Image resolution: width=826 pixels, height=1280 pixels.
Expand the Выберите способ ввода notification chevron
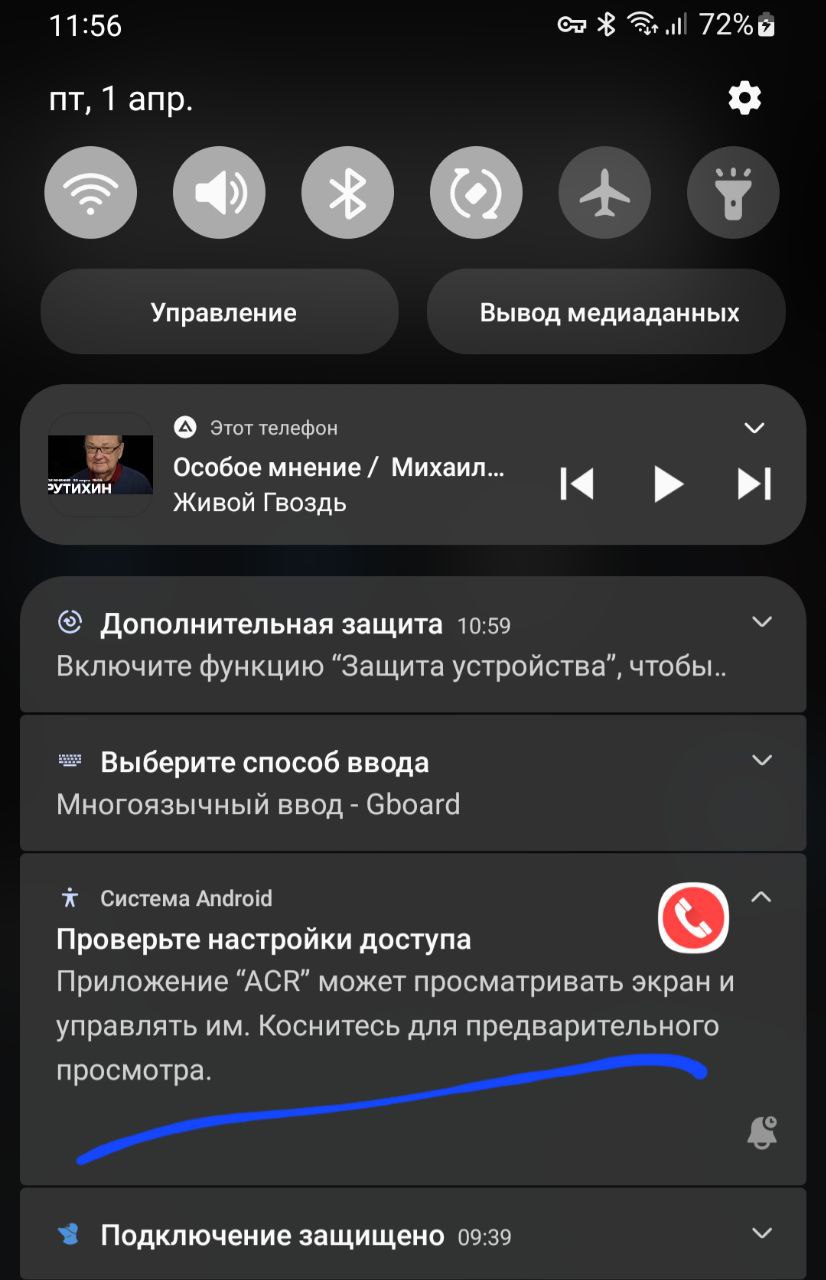(x=761, y=760)
